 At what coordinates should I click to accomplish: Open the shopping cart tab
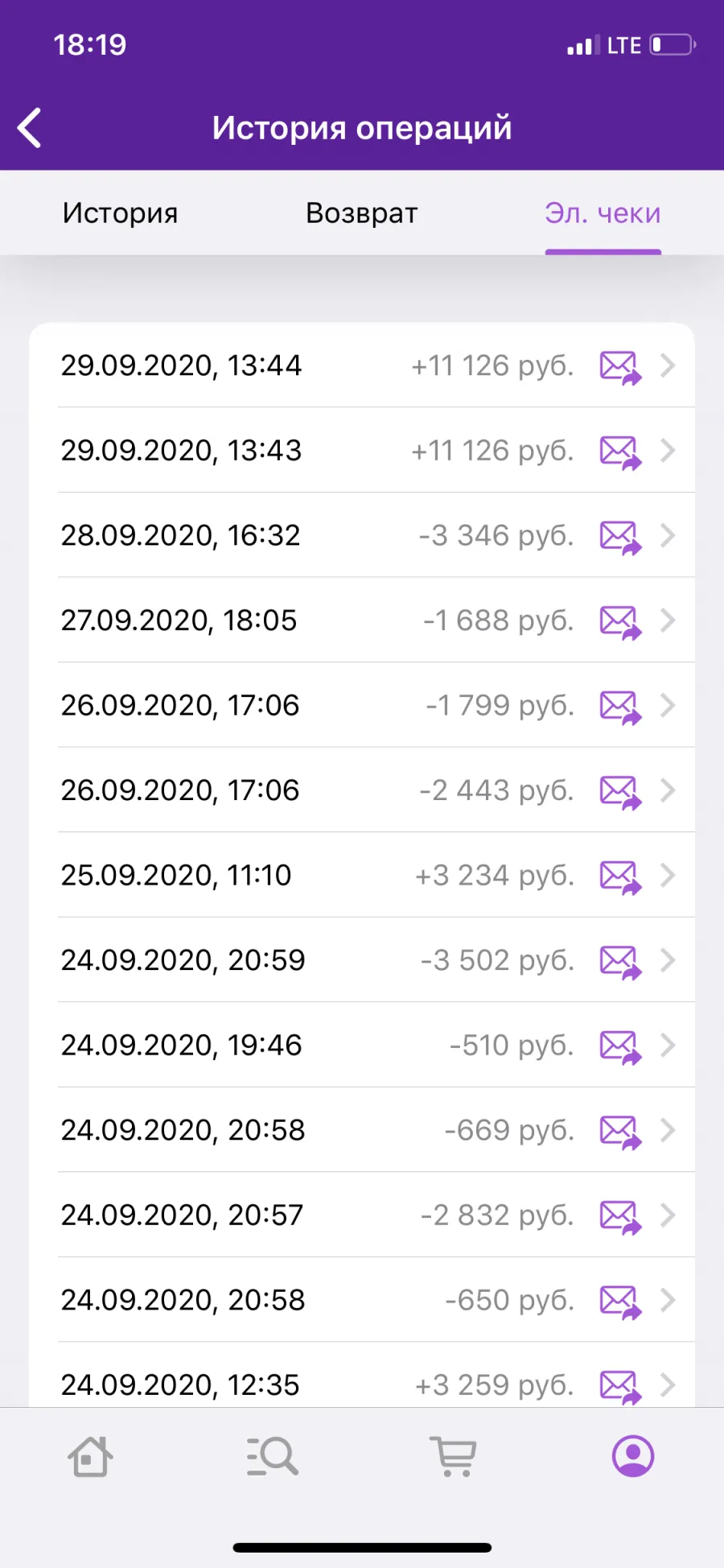click(x=453, y=1456)
